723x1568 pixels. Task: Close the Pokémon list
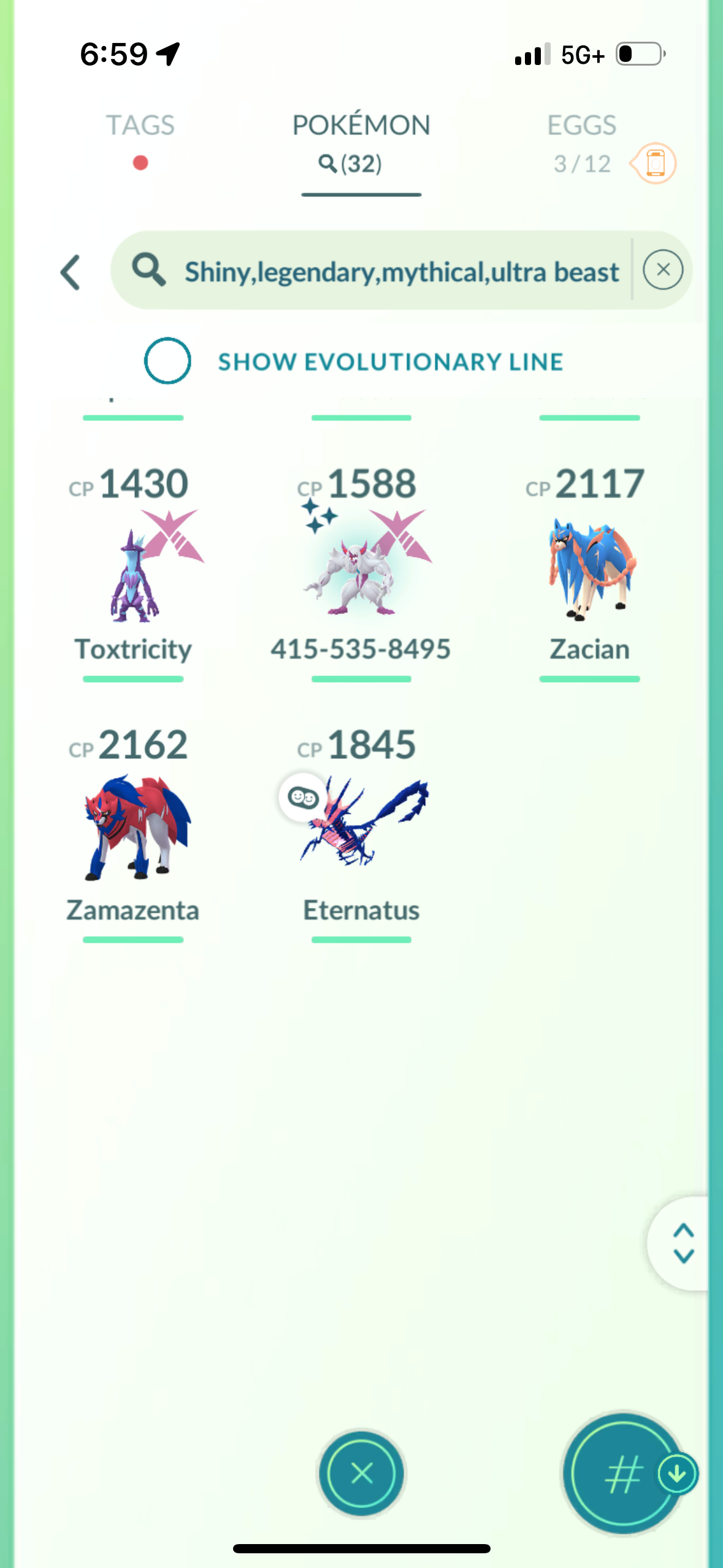click(x=361, y=1473)
